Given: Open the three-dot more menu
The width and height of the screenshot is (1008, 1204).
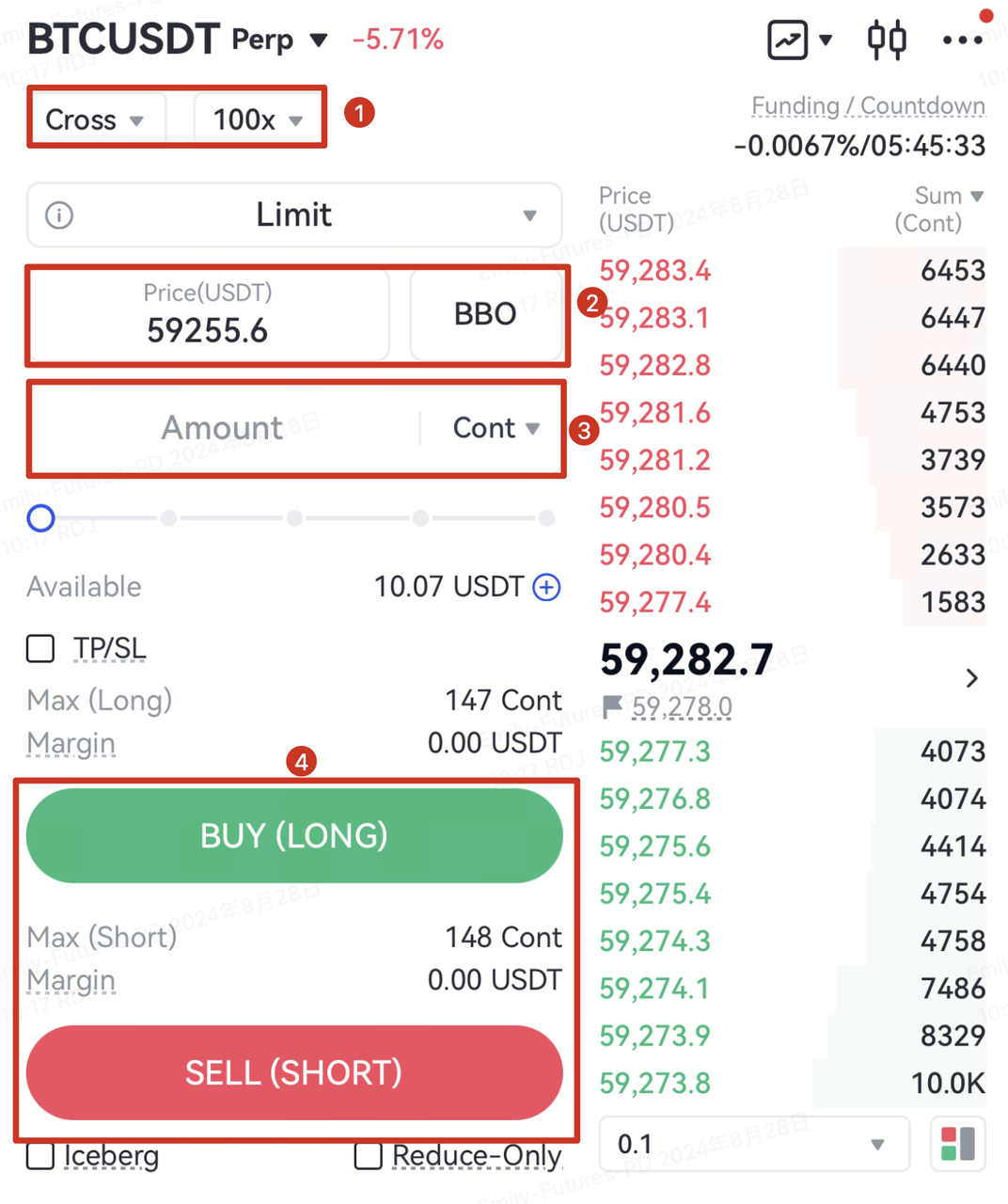Looking at the screenshot, I should click(962, 40).
